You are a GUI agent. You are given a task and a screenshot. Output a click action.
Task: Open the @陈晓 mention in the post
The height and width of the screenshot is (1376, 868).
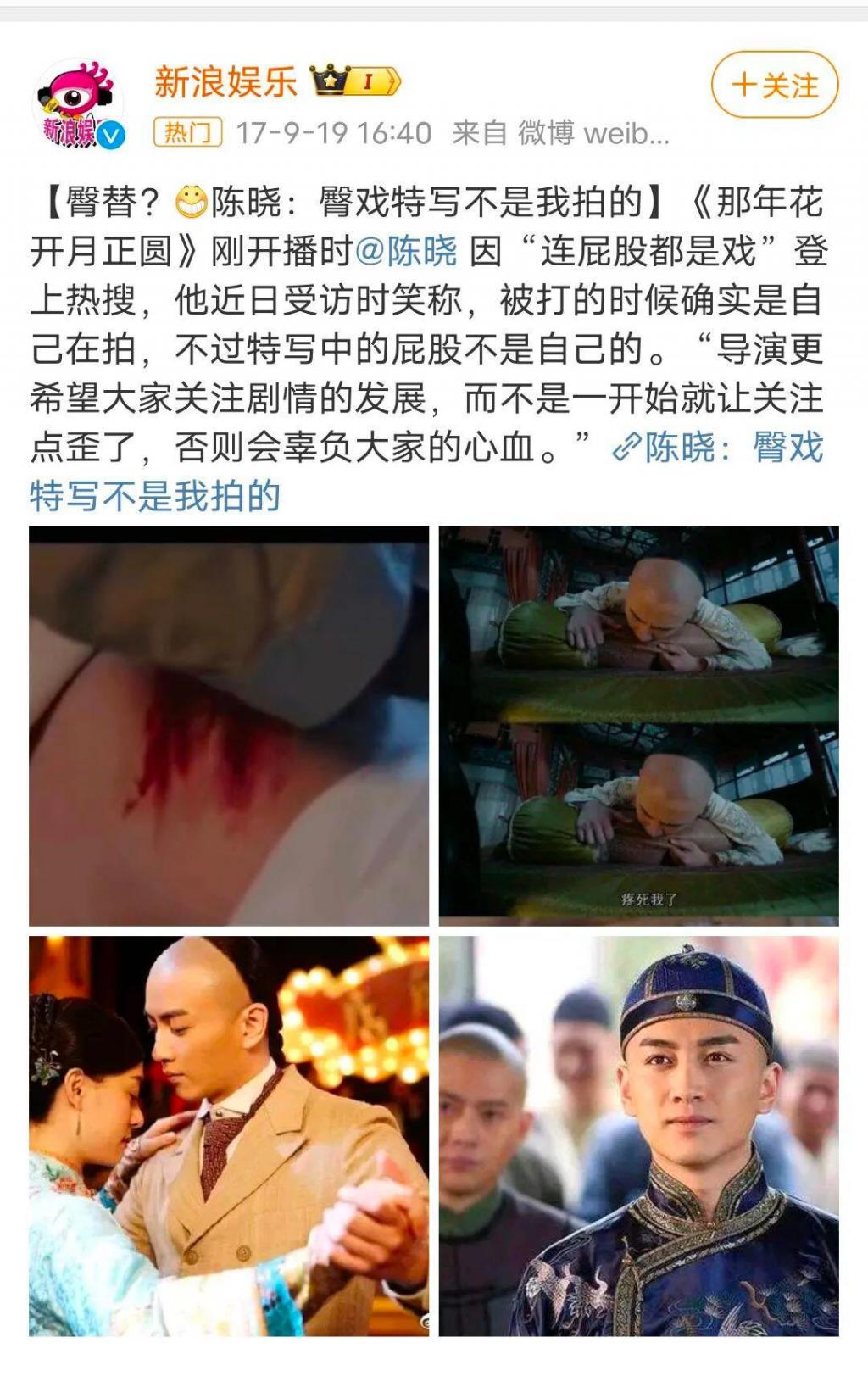(x=406, y=251)
